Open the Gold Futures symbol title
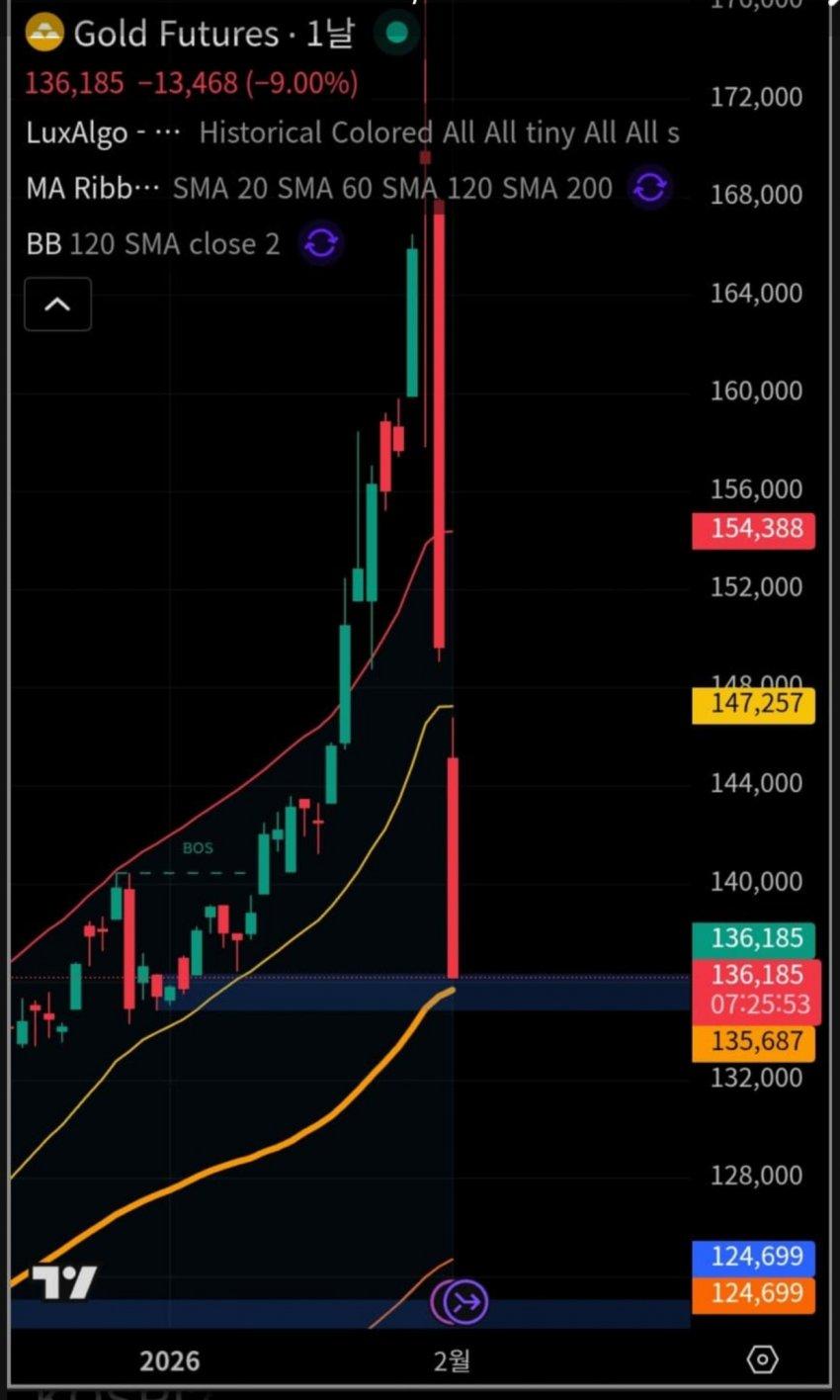 [176, 35]
